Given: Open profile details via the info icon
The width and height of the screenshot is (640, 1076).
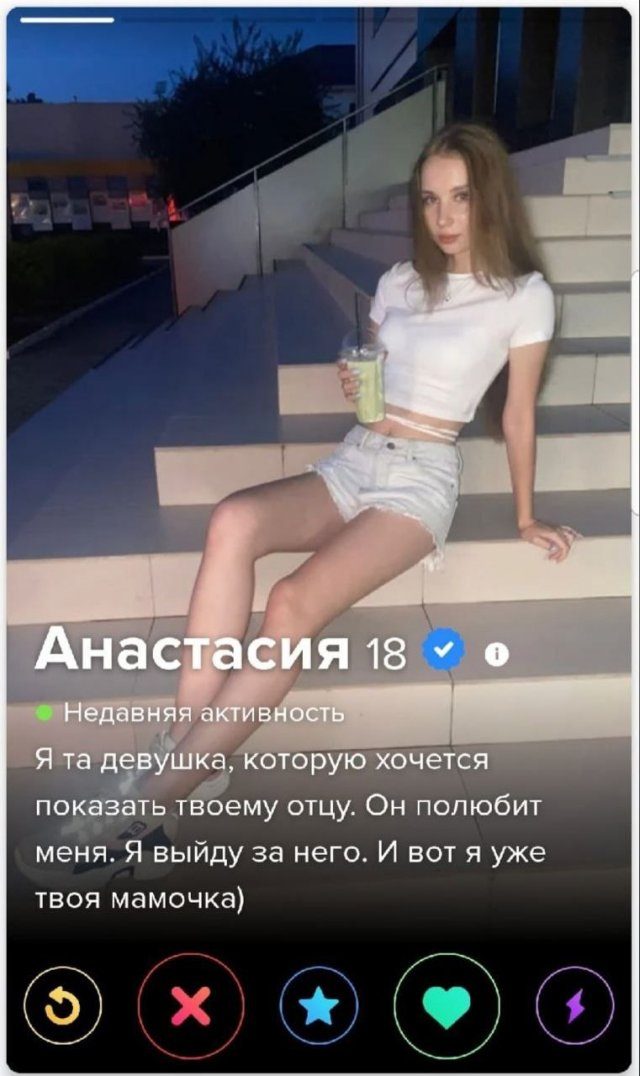Looking at the screenshot, I should (496, 655).
